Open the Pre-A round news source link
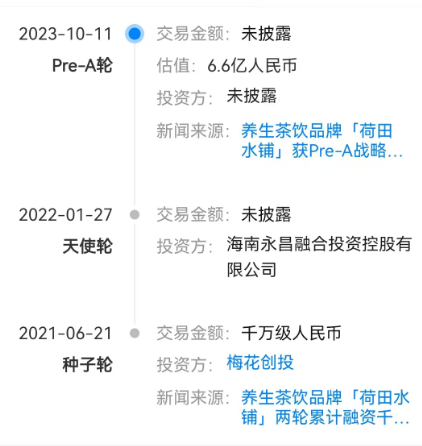 pos(322,140)
